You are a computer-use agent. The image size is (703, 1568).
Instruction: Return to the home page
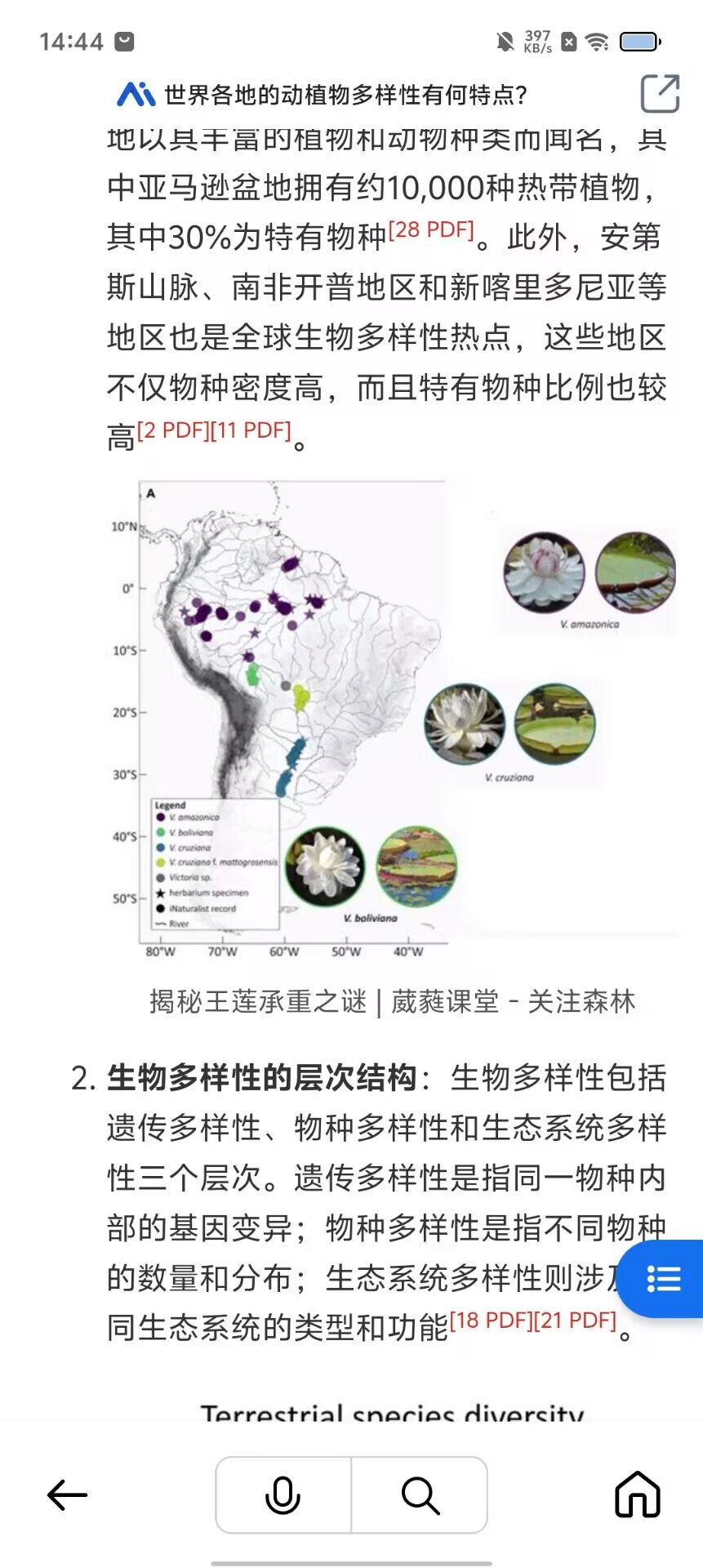(x=637, y=1495)
